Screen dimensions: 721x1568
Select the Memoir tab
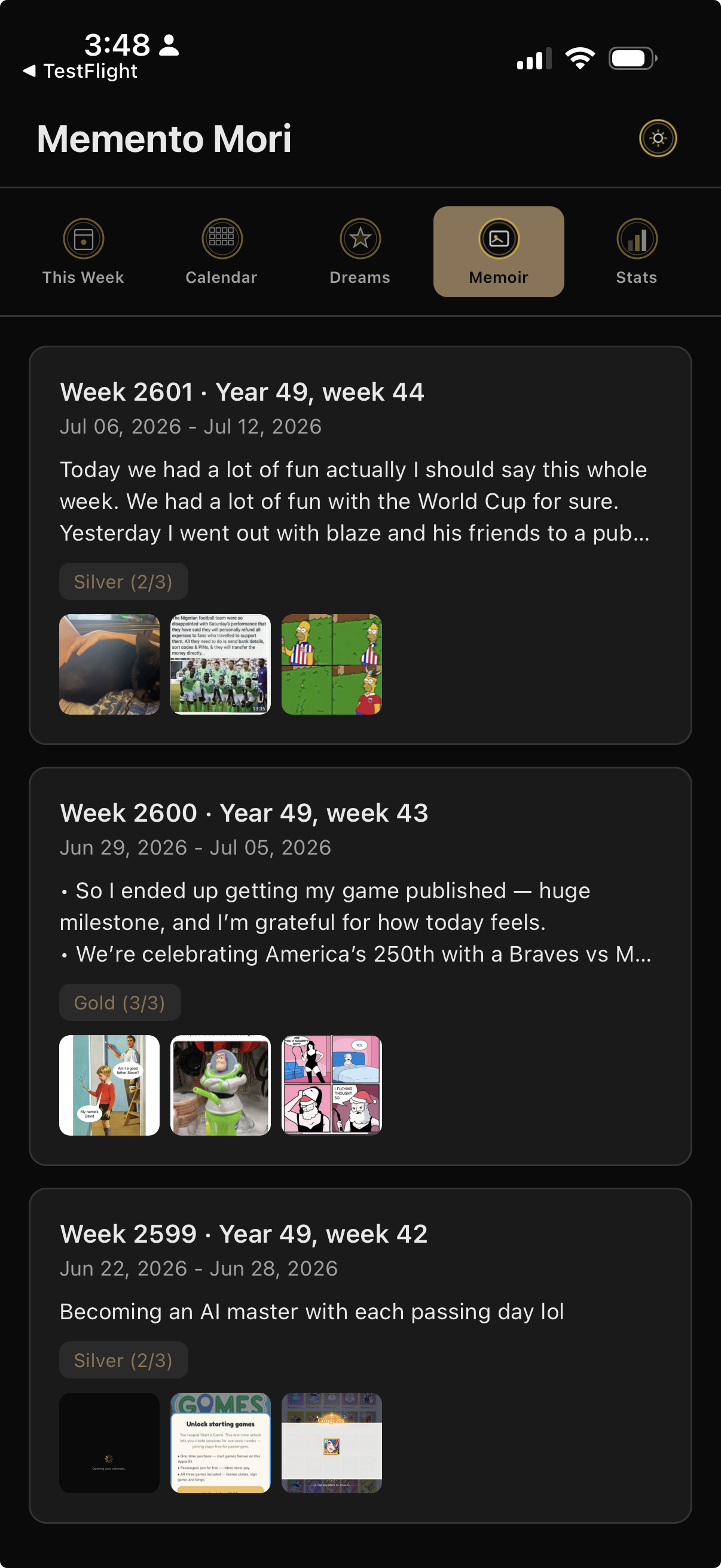(x=499, y=251)
